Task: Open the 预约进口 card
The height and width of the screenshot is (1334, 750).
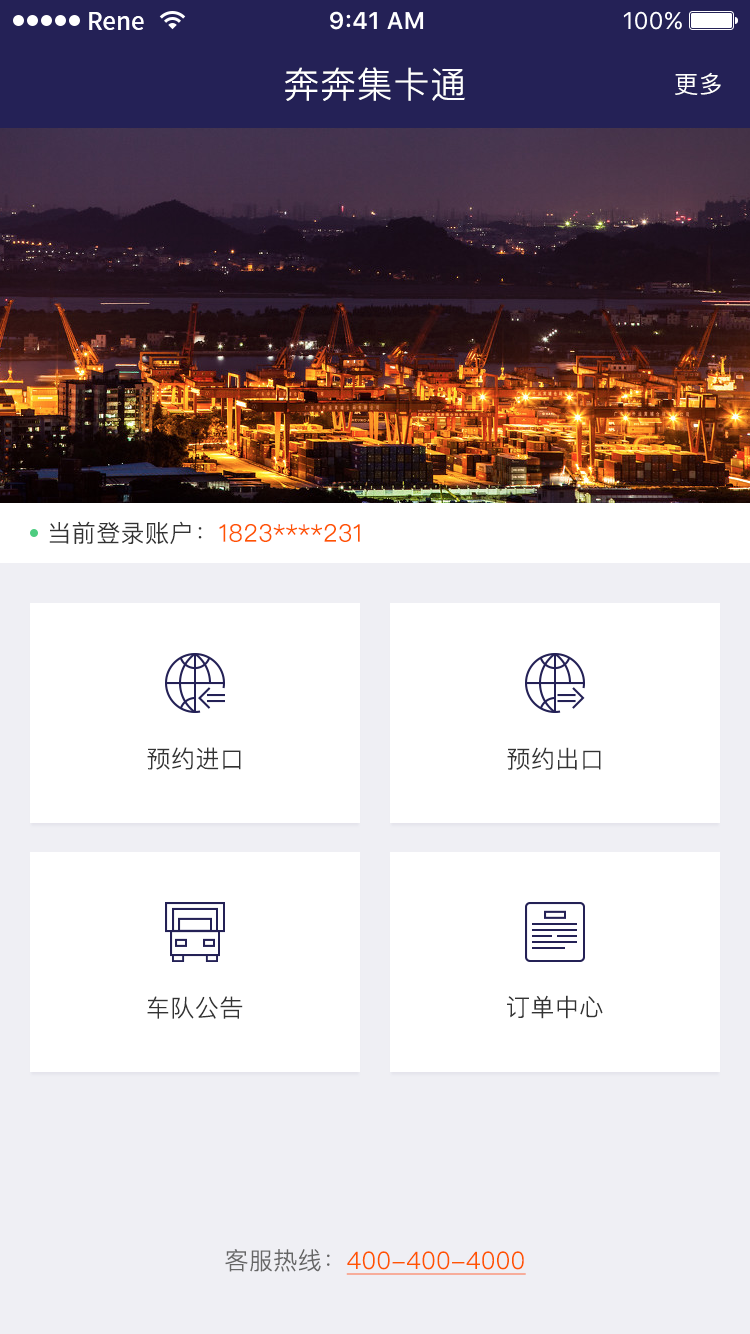Action: [x=195, y=713]
